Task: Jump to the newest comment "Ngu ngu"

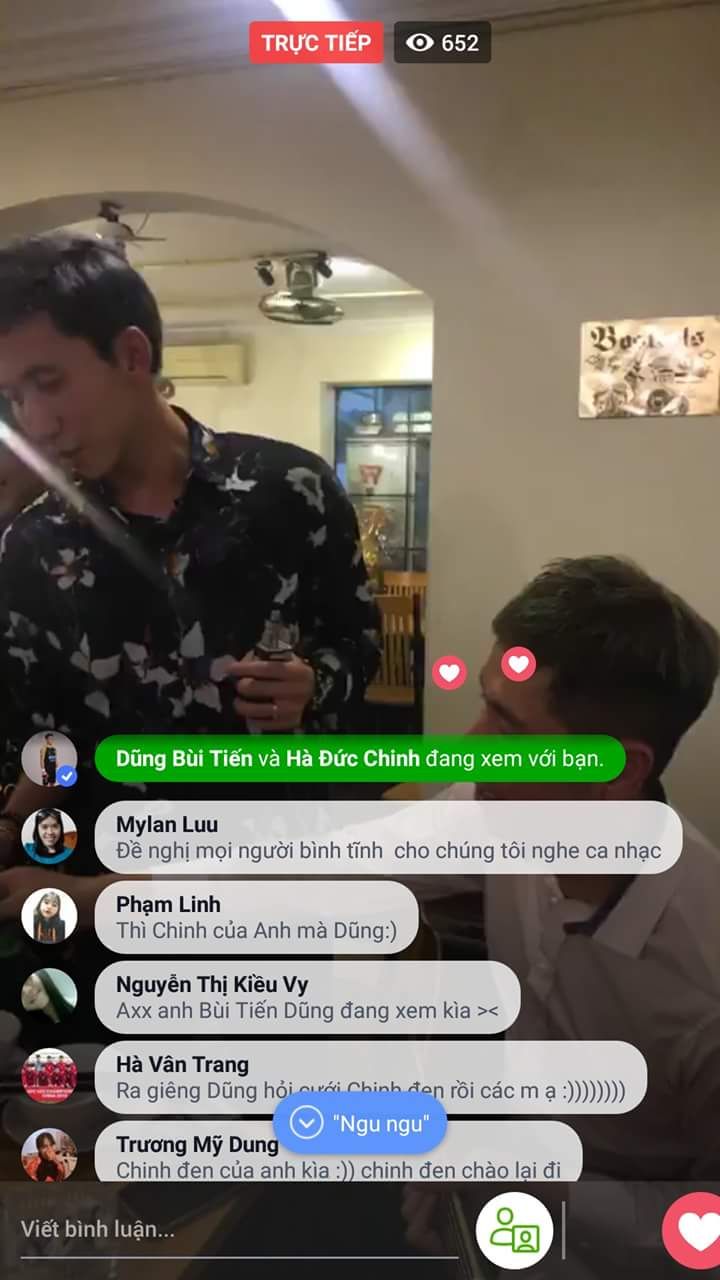Action: pos(360,1123)
